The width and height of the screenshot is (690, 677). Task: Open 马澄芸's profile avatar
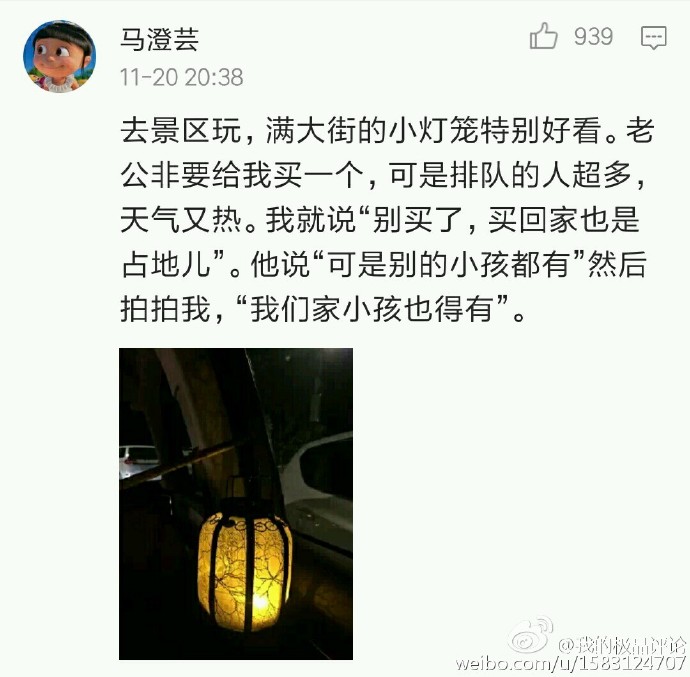[x=60, y=57]
